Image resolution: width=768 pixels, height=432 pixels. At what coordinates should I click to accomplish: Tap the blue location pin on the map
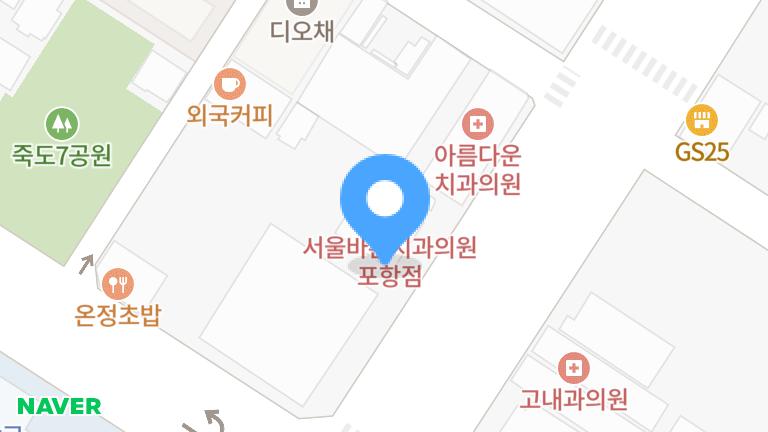coord(385,201)
